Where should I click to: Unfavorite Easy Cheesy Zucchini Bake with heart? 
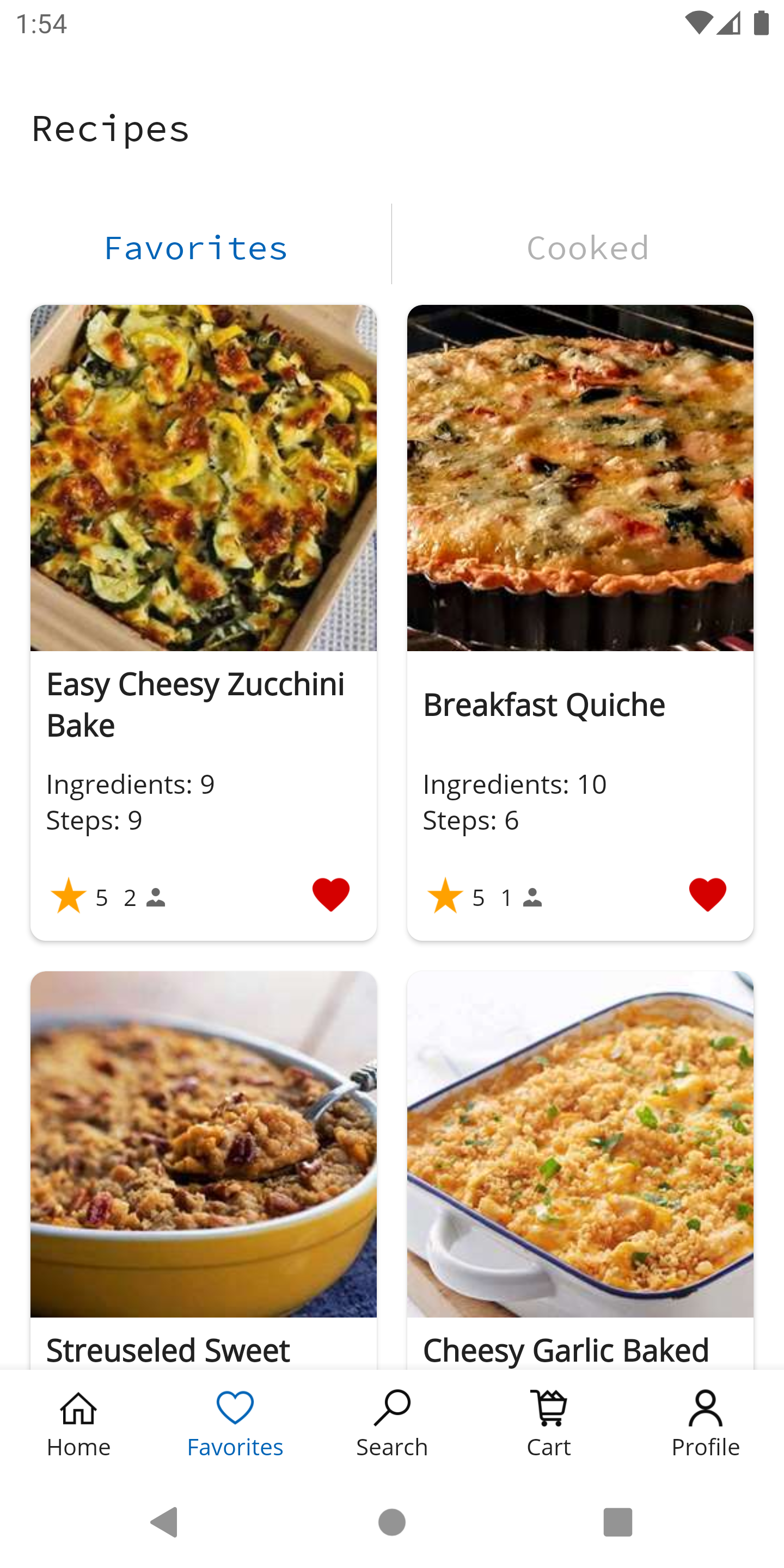tap(330, 895)
